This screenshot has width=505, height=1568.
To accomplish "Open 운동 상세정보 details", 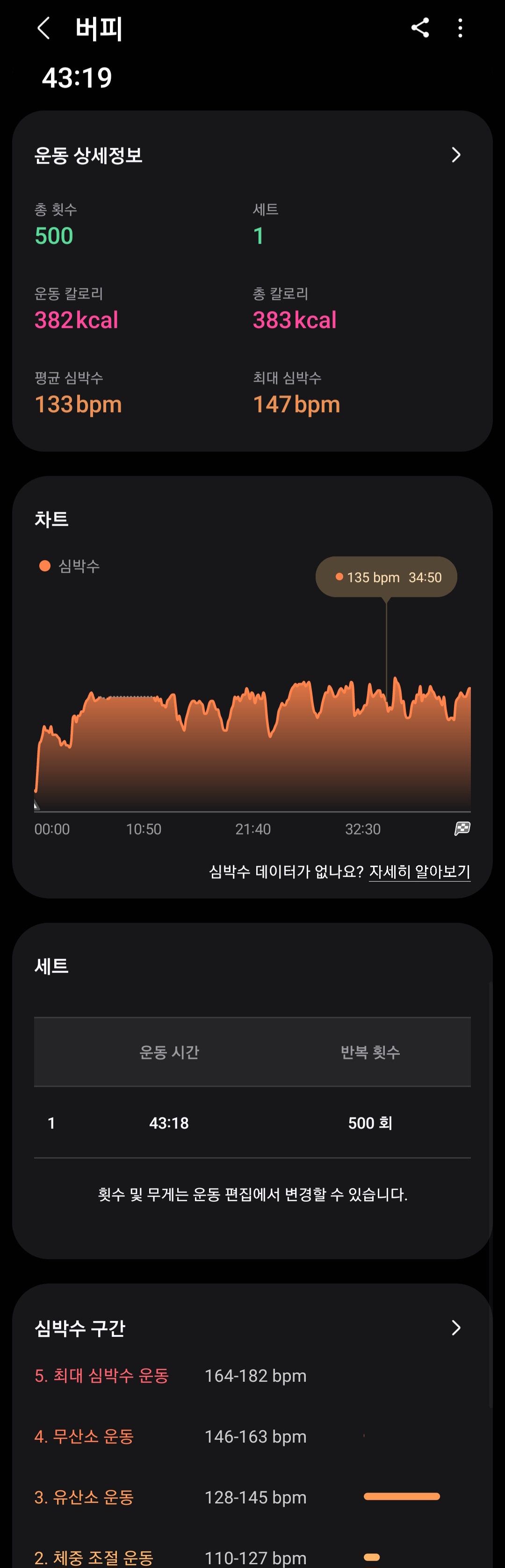I will 456,155.
